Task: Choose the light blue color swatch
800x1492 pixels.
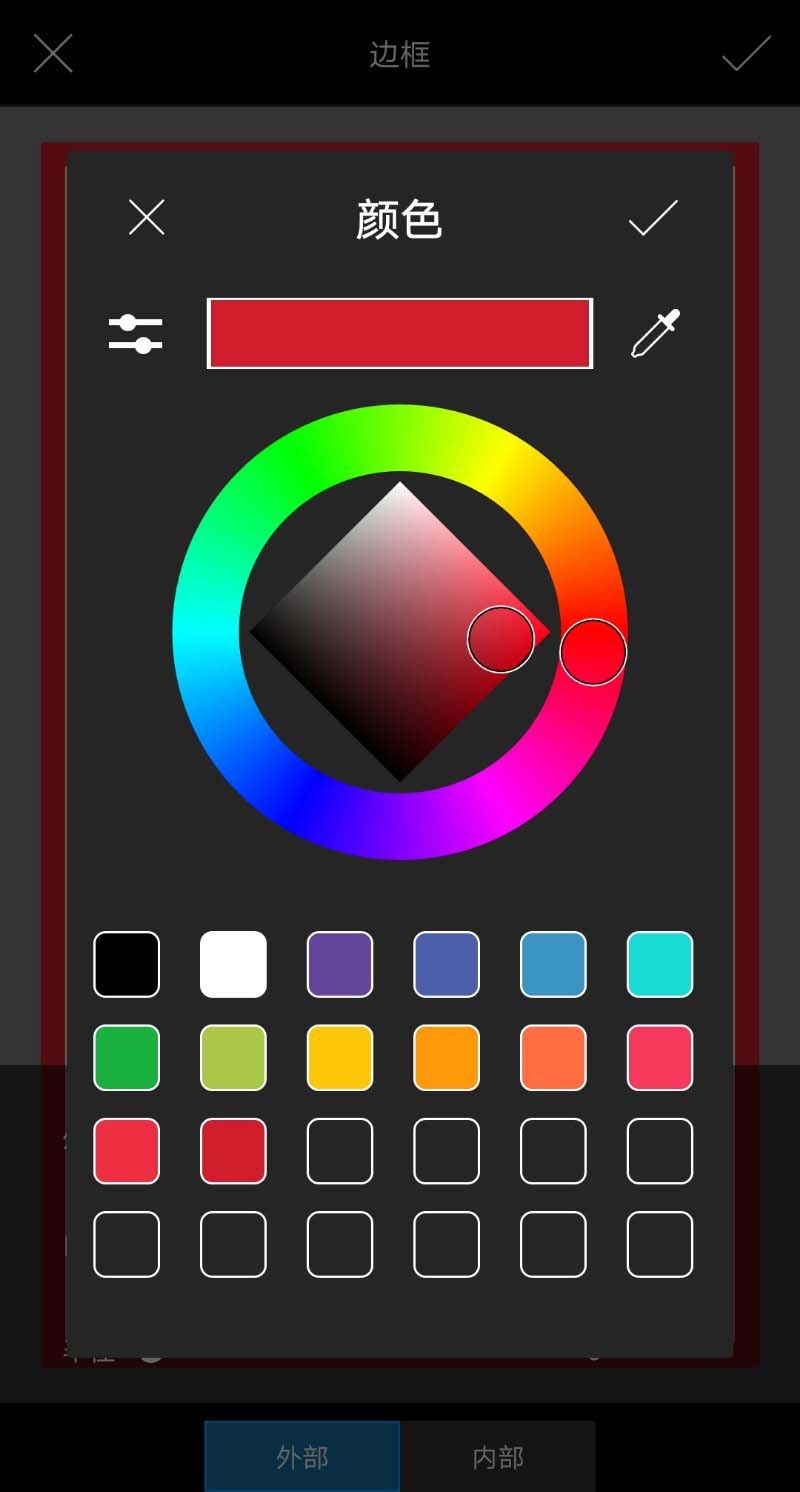Action: pyautogui.click(x=553, y=964)
